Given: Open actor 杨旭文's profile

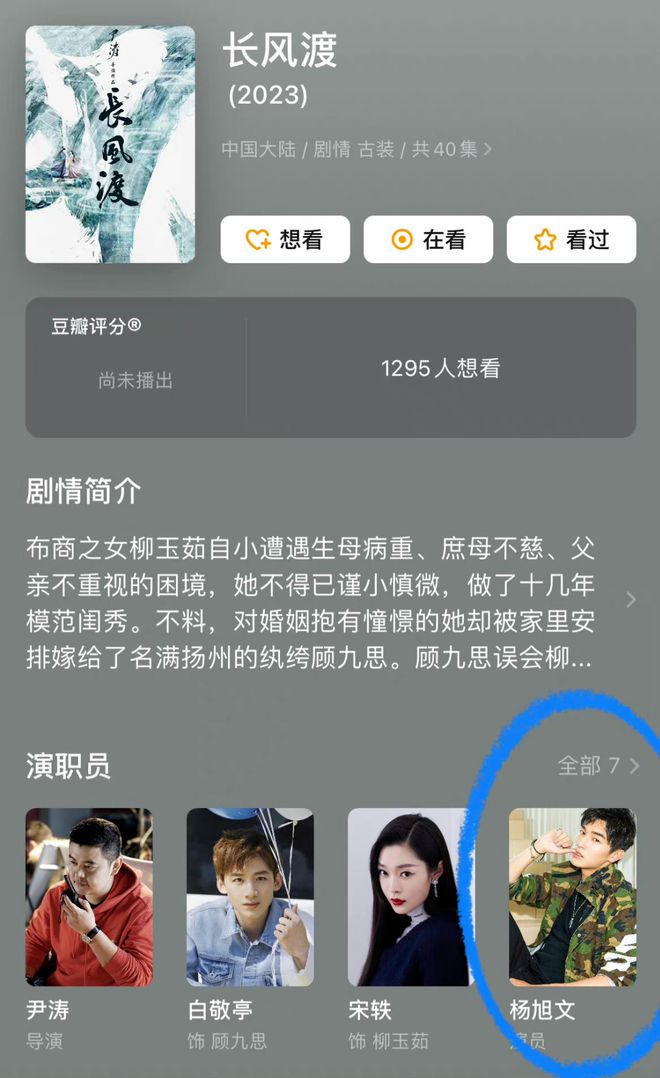Looking at the screenshot, I should [572, 897].
